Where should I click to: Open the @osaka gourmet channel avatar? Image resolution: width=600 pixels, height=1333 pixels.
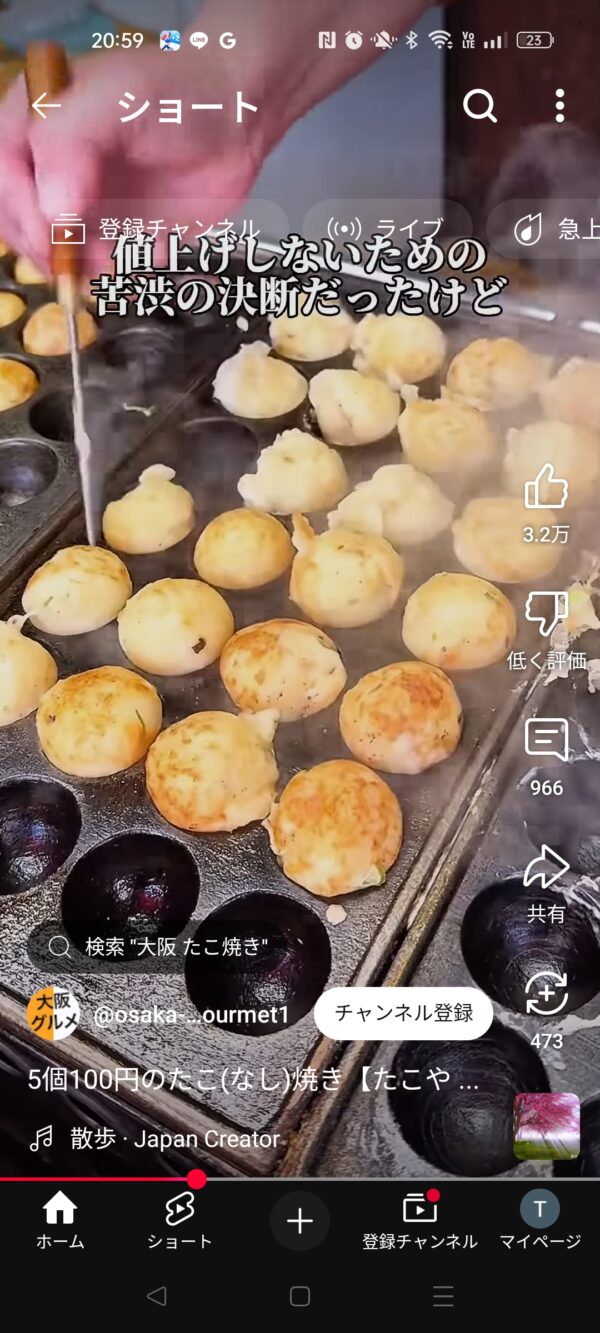pos(52,1014)
